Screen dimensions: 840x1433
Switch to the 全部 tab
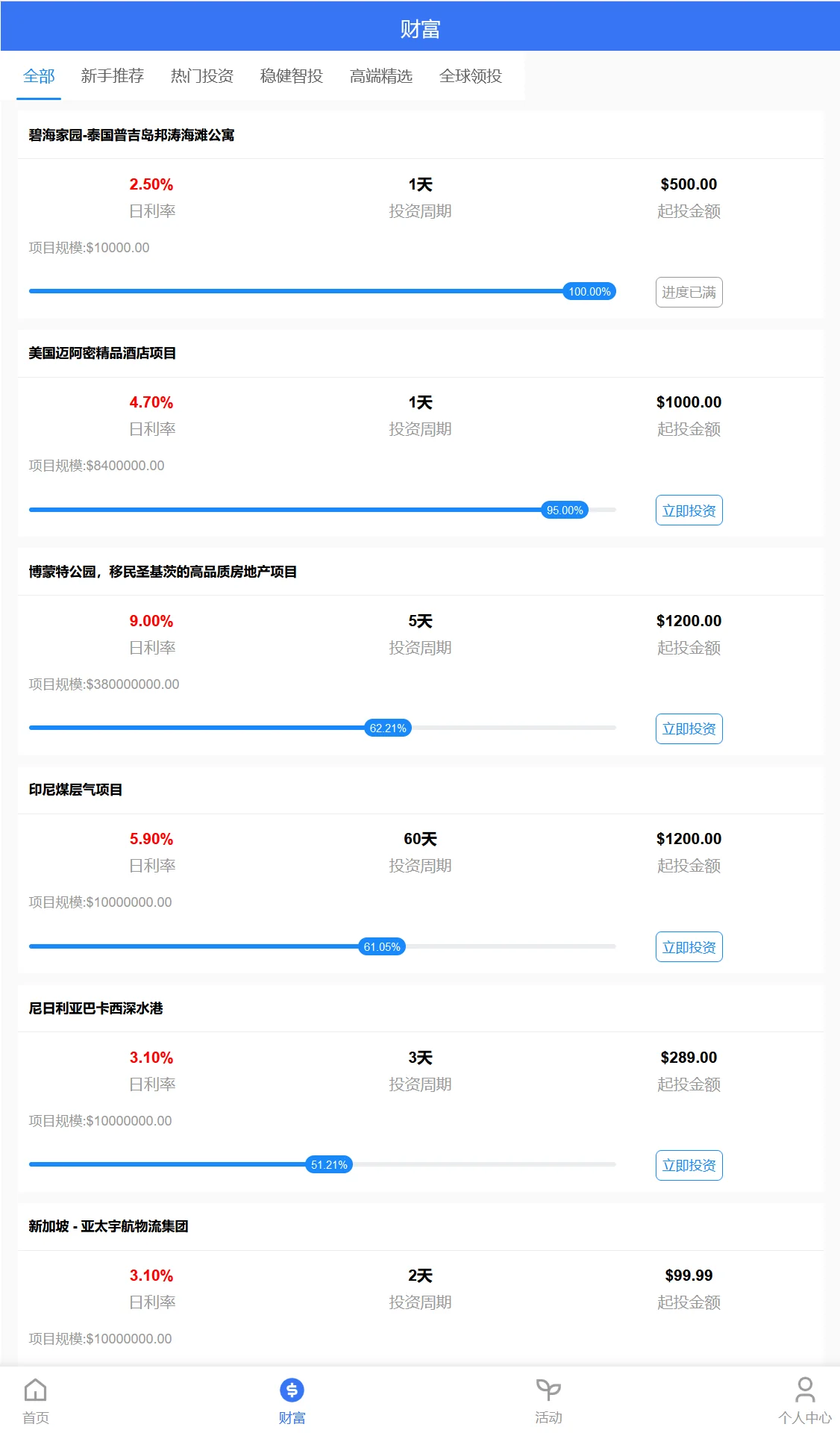[39, 76]
